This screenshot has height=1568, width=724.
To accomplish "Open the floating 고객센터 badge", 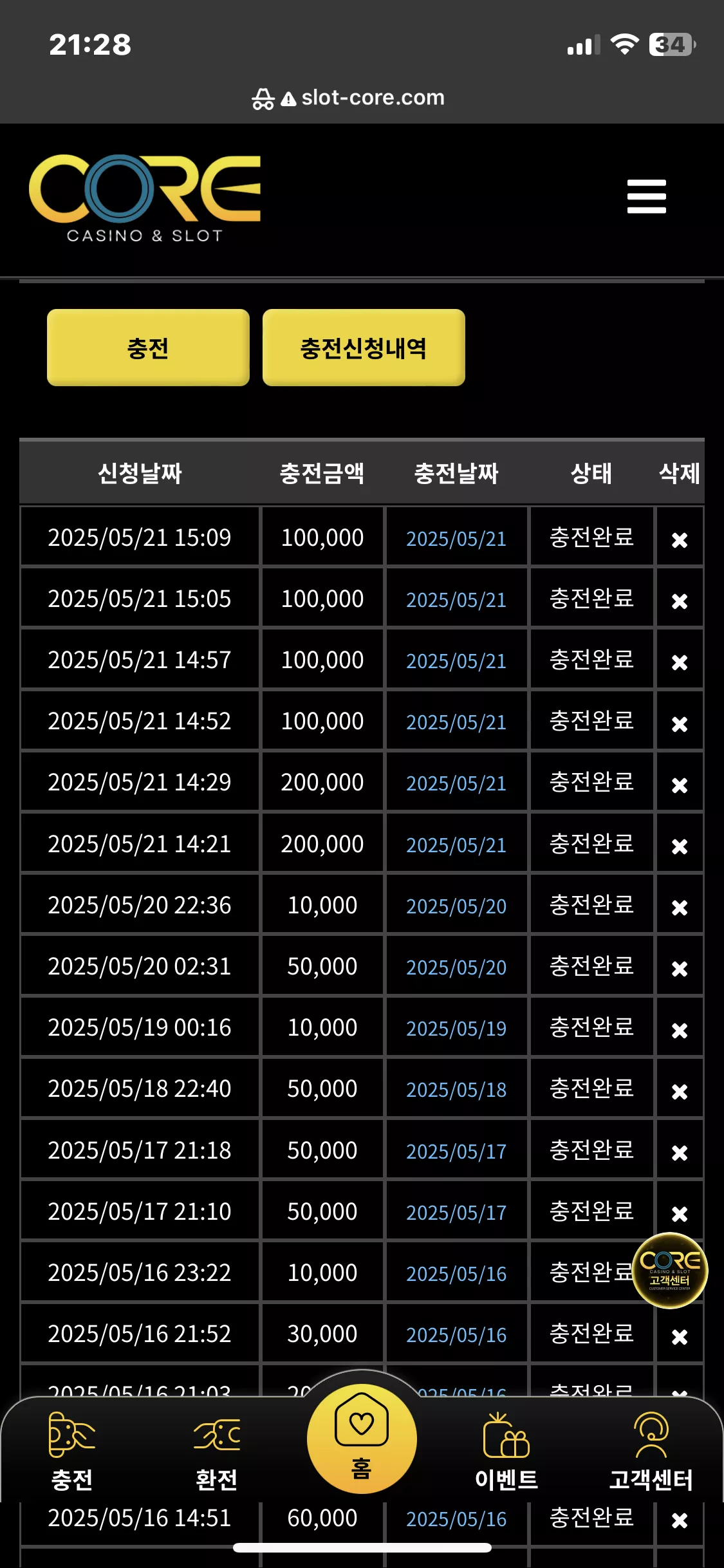I will click(670, 1270).
